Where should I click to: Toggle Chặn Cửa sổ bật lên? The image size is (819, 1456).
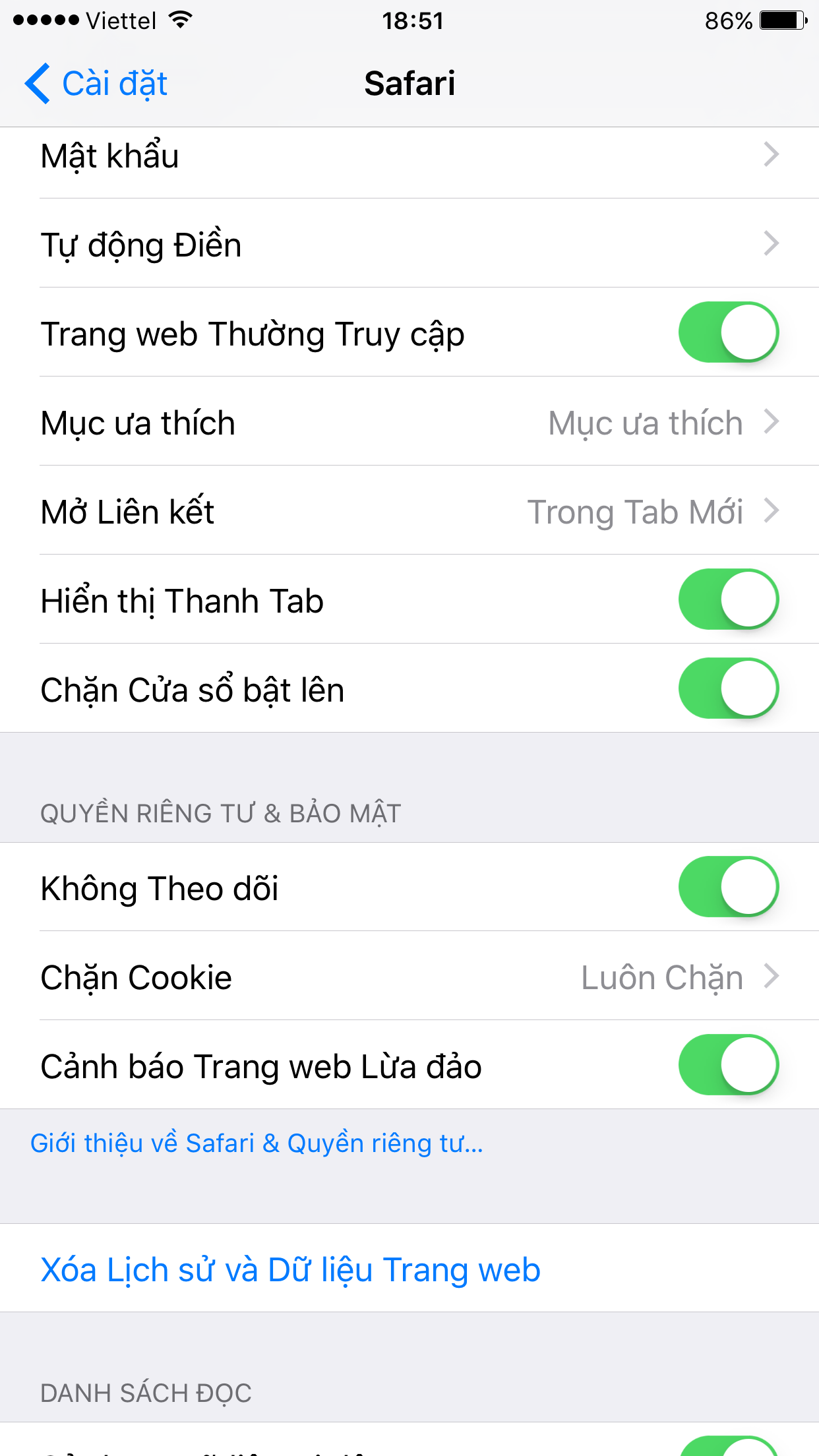[x=728, y=688]
